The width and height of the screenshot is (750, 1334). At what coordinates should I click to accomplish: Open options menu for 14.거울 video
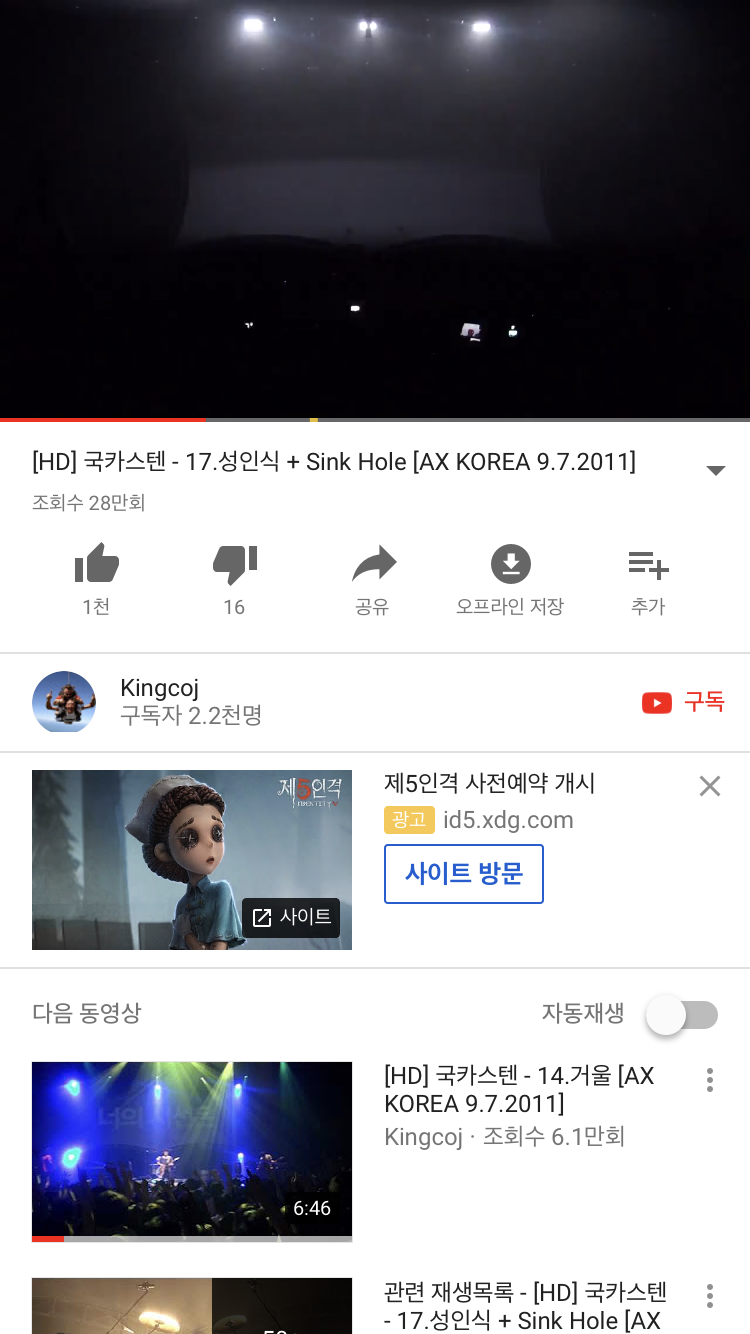(709, 1080)
